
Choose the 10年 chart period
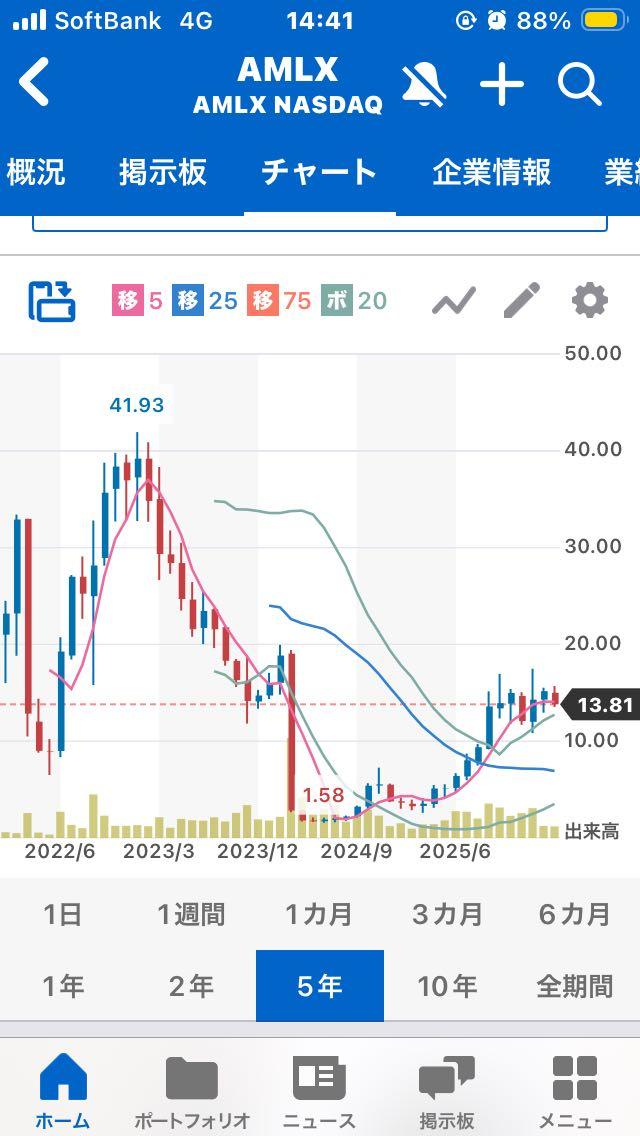tap(447, 986)
